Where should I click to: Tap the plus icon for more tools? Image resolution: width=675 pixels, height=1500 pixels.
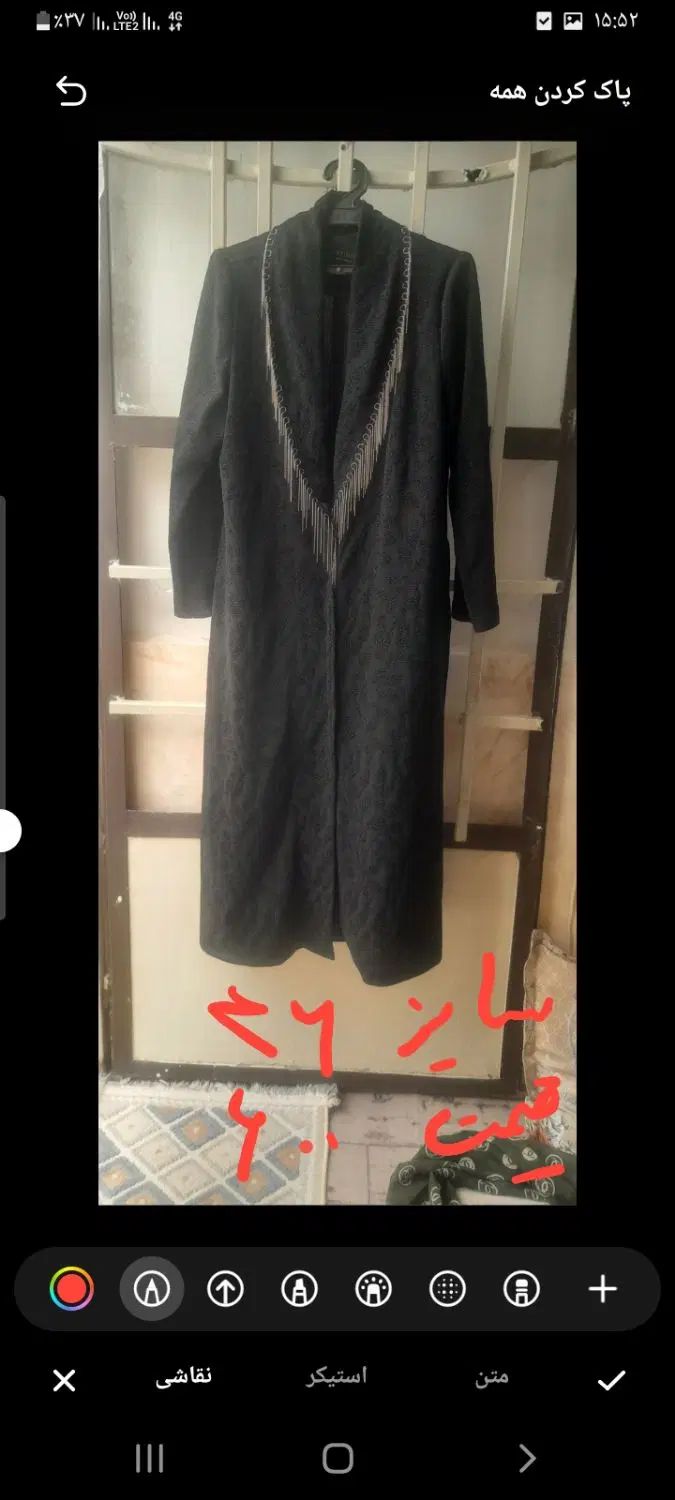click(x=602, y=1289)
